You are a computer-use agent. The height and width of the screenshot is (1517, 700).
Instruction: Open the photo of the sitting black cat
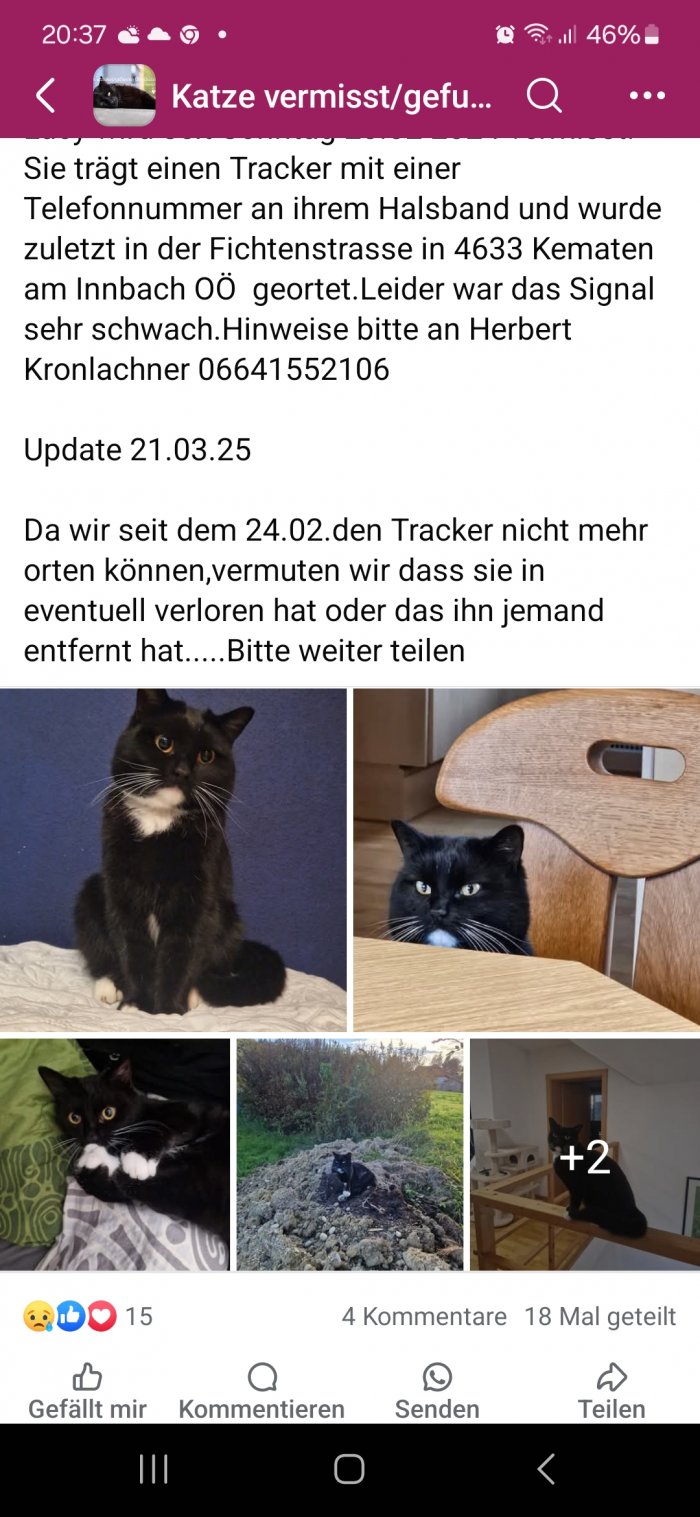pyautogui.click(x=173, y=859)
